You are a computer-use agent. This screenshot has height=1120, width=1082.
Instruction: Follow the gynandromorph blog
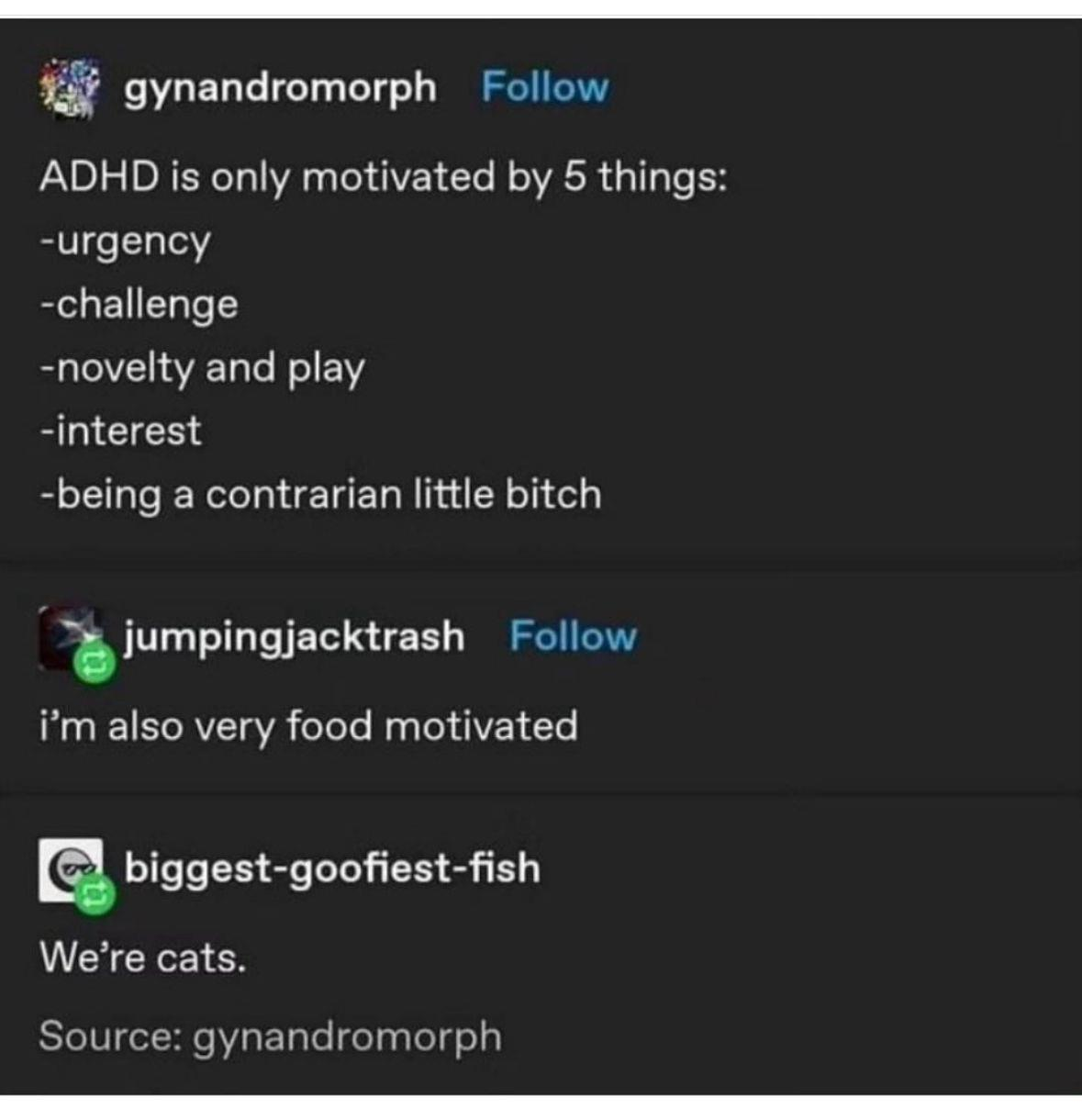click(545, 87)
